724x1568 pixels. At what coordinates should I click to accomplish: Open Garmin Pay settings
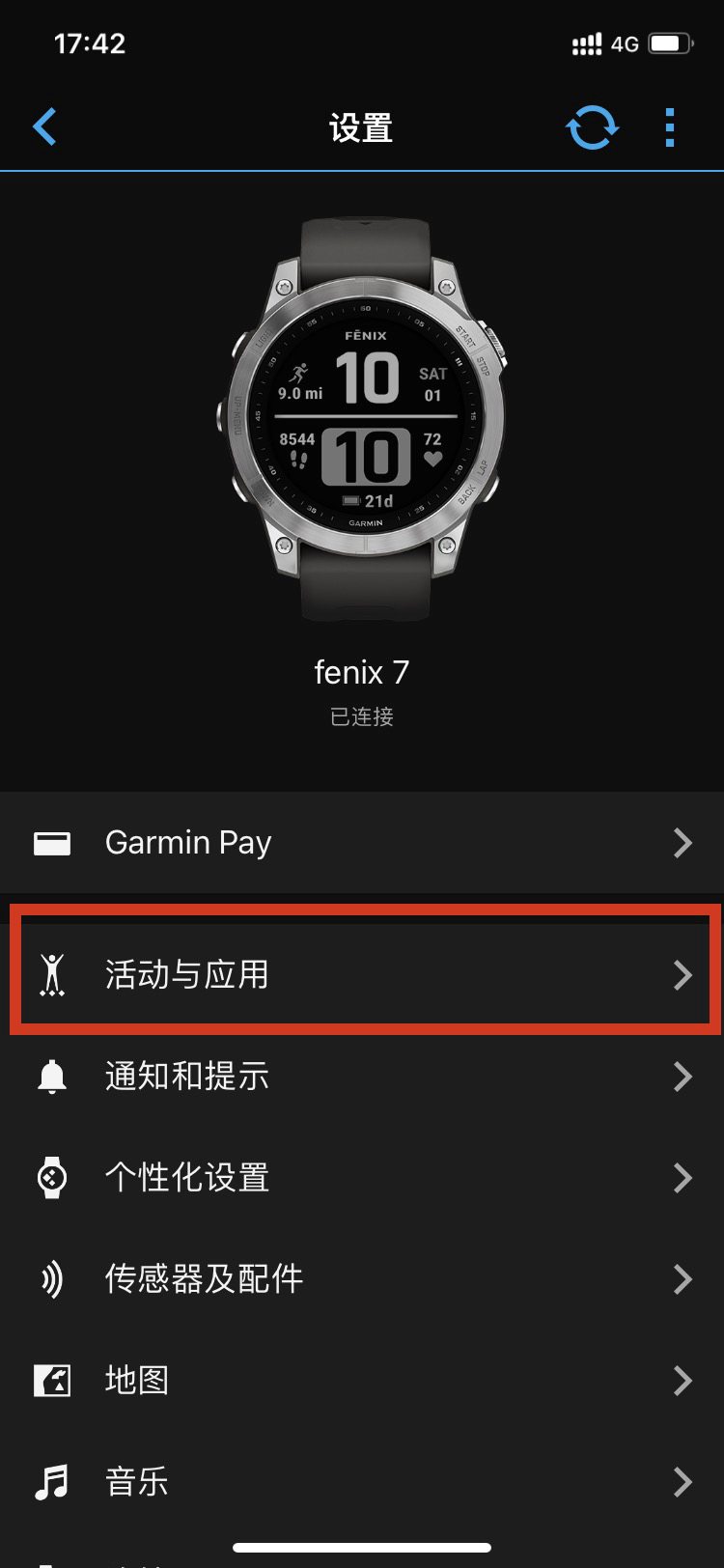pos(362,843)
